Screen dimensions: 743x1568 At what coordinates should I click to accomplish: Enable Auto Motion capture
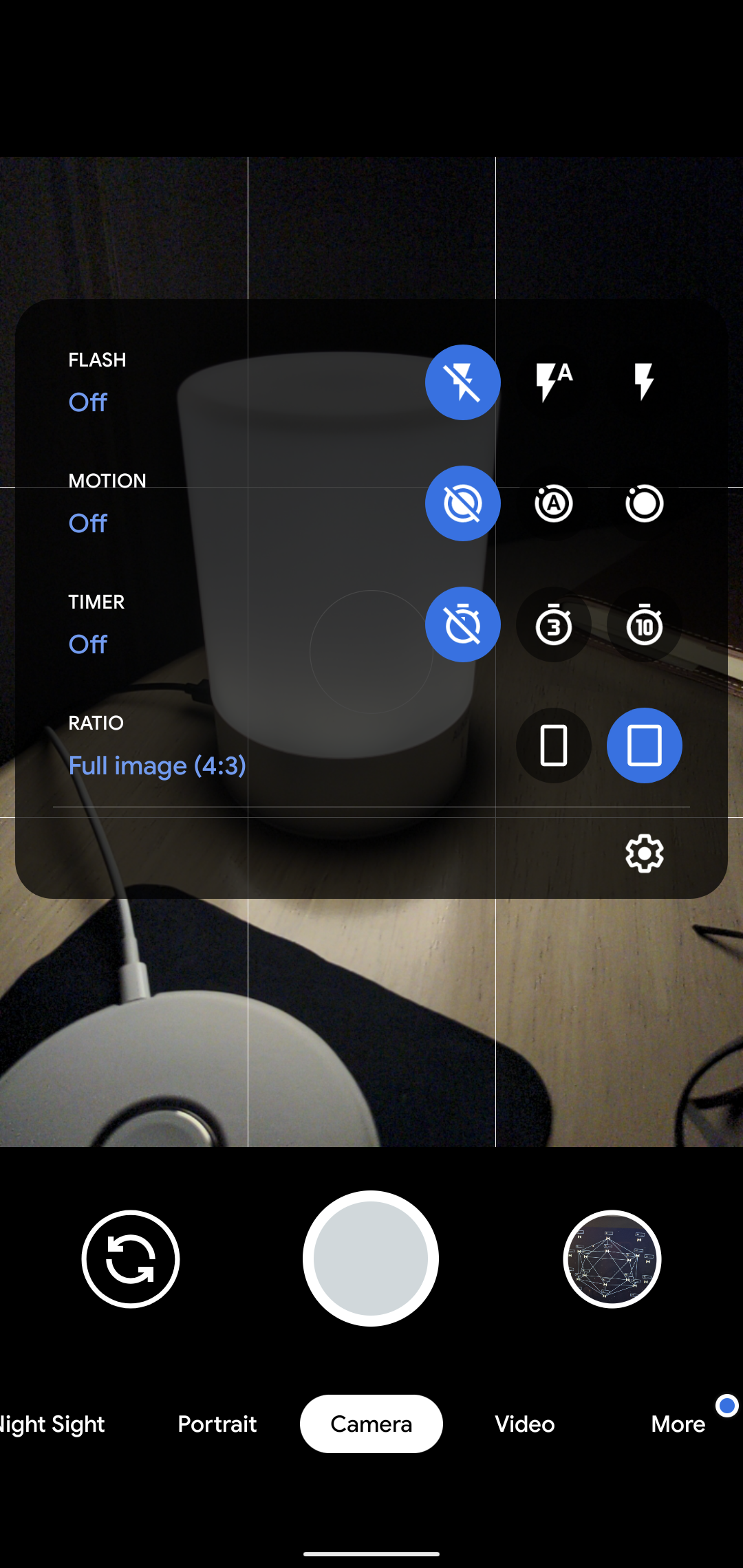553,503
